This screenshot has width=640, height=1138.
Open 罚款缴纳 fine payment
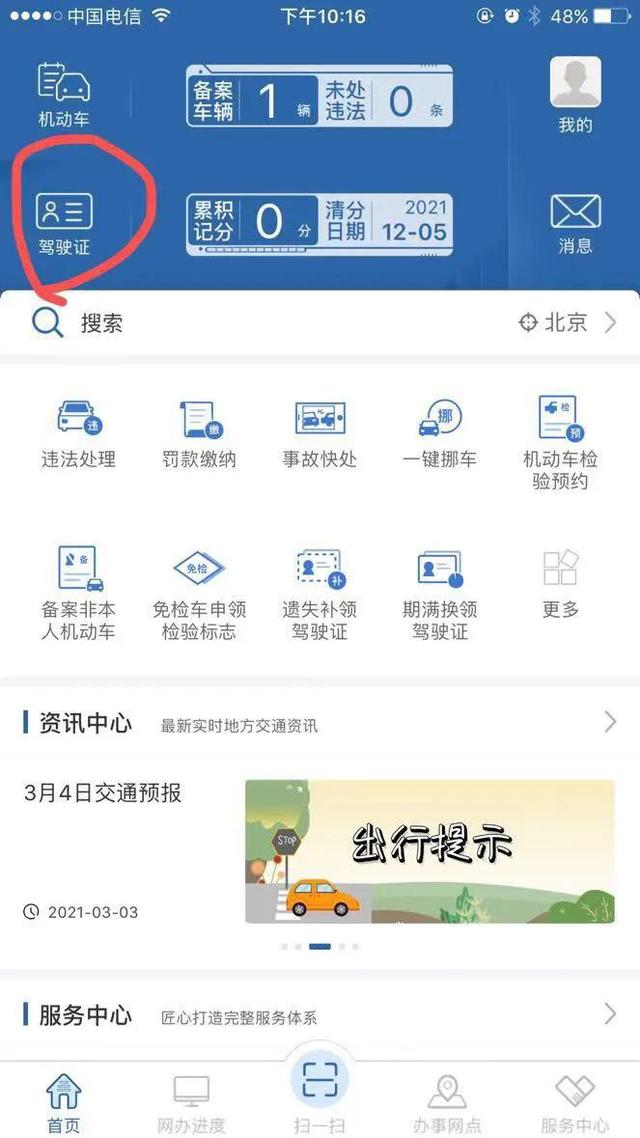click(x=199, y=434)
